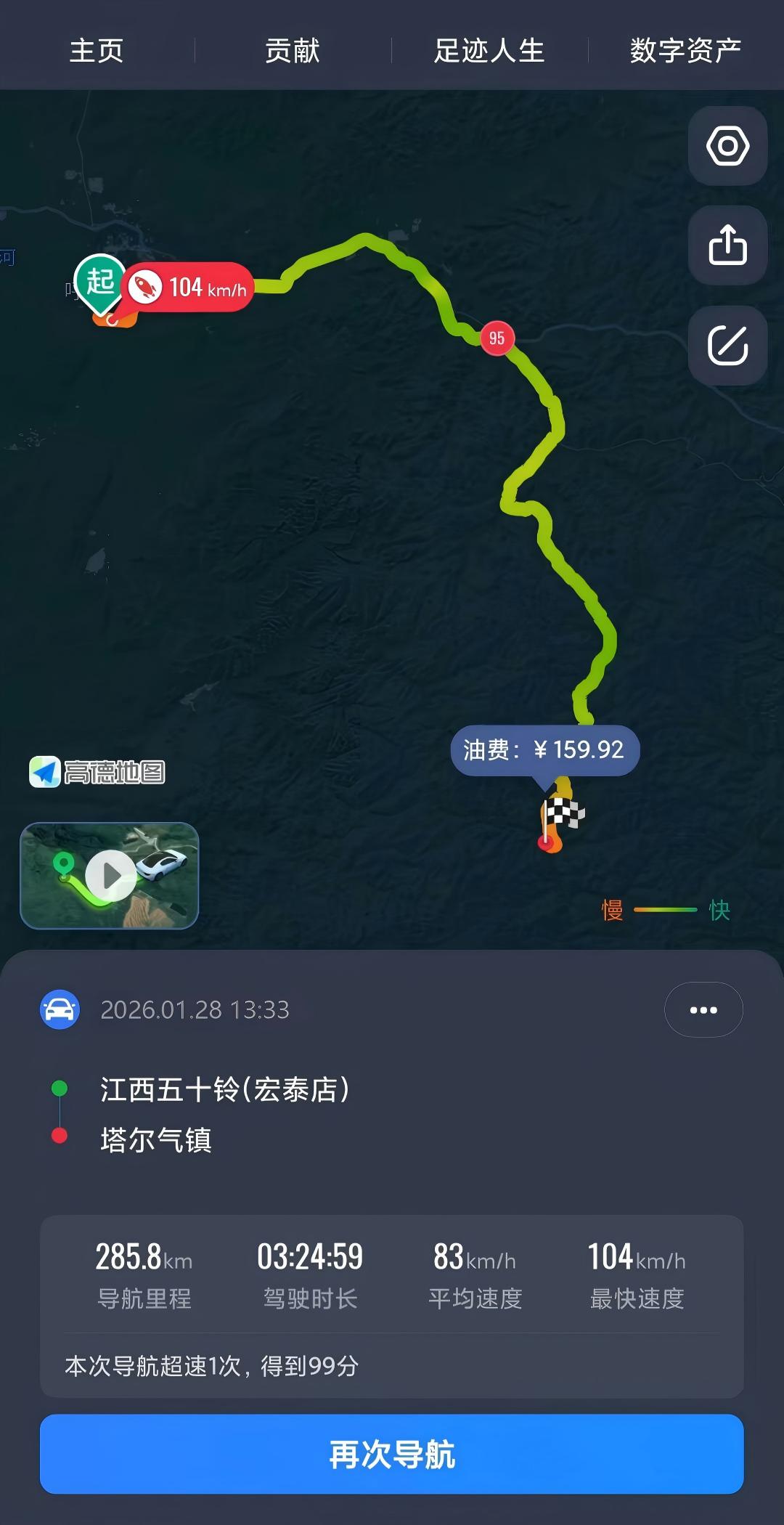Tap 再次导航 to navigate again
Screen dimensions: 784x1525
(392, 1454)
